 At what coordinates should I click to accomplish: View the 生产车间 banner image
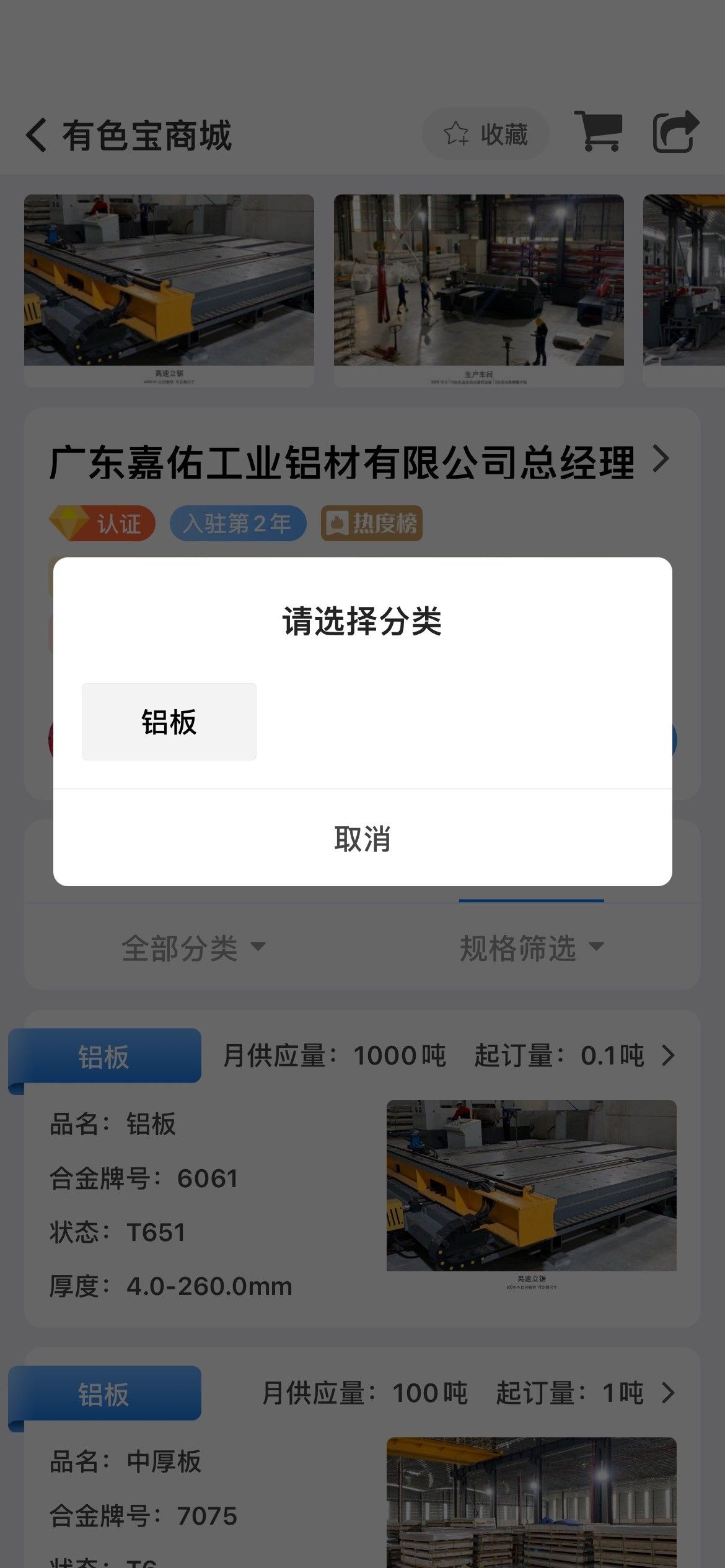click(479, 291)
